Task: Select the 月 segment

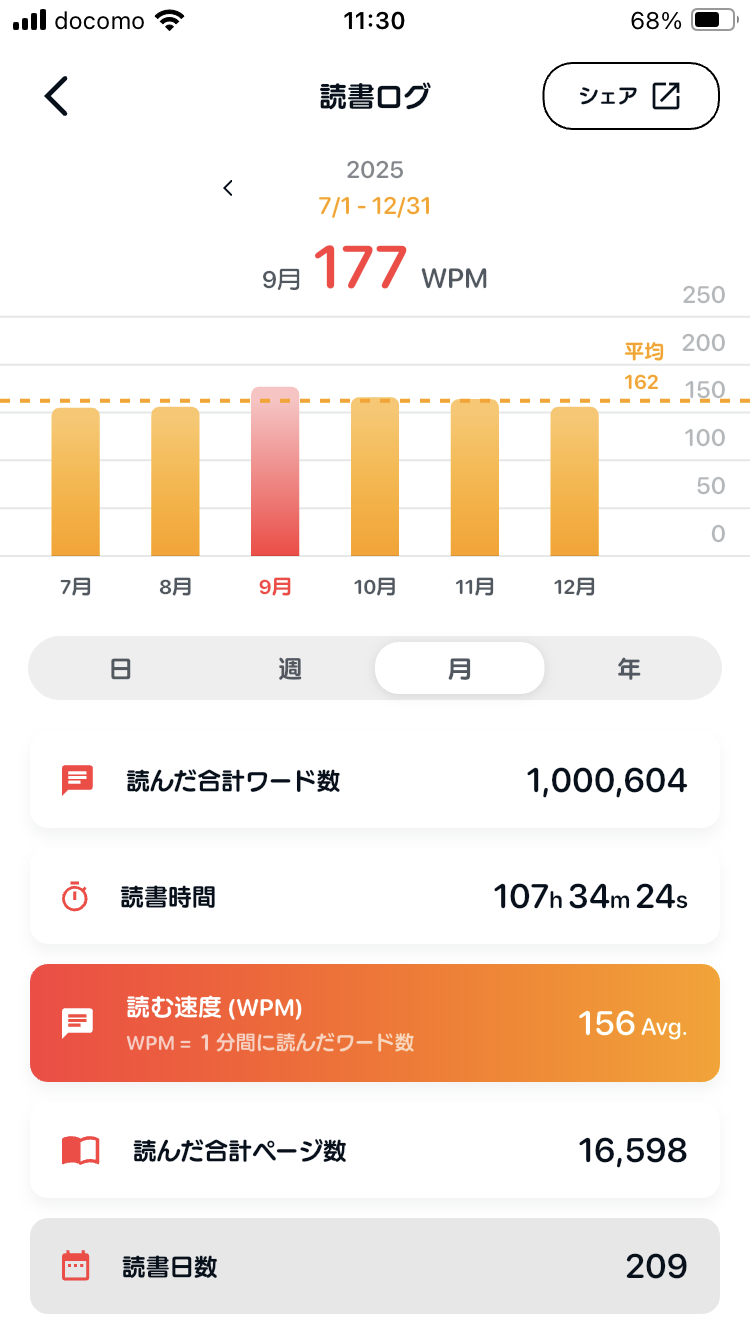Action: [459, 669]
